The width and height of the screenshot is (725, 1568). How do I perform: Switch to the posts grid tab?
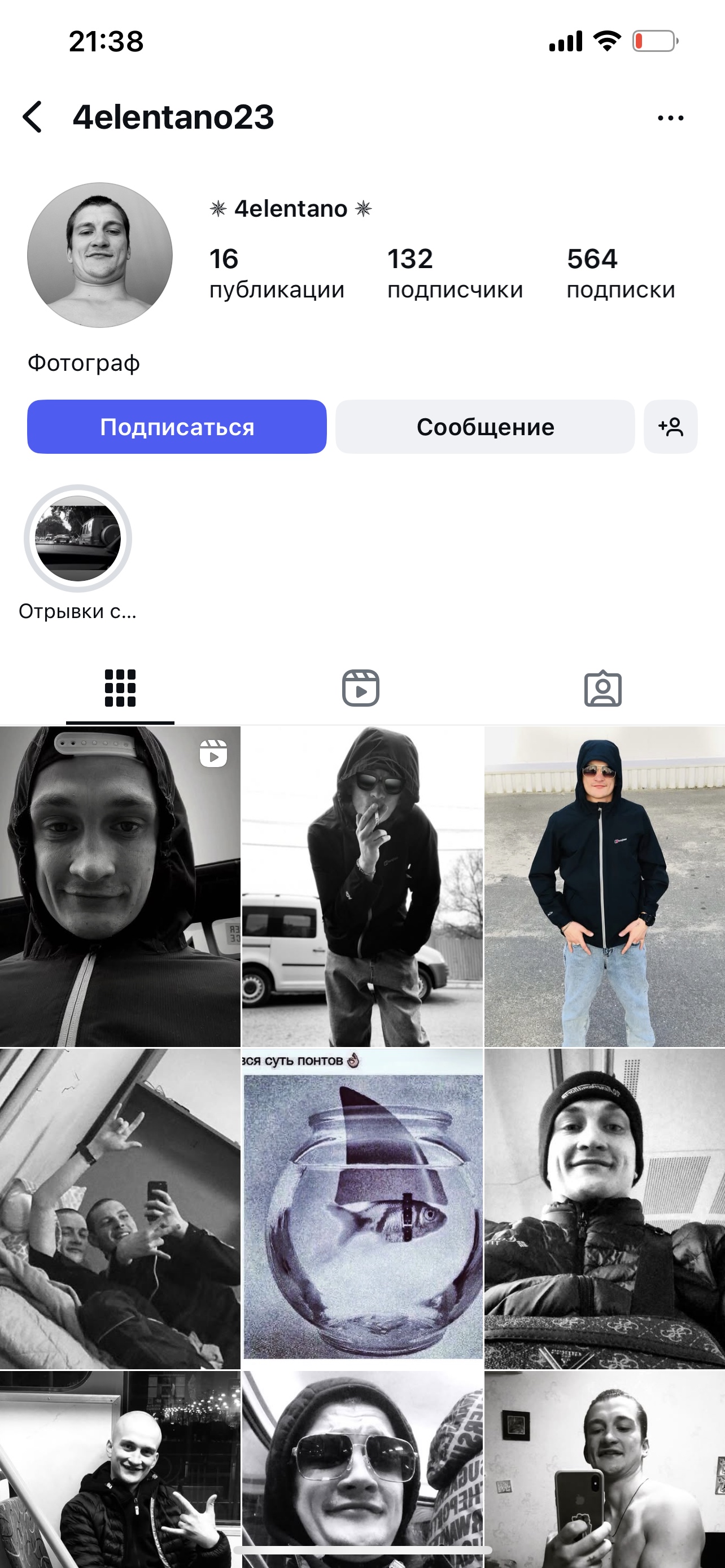point(120,689)
